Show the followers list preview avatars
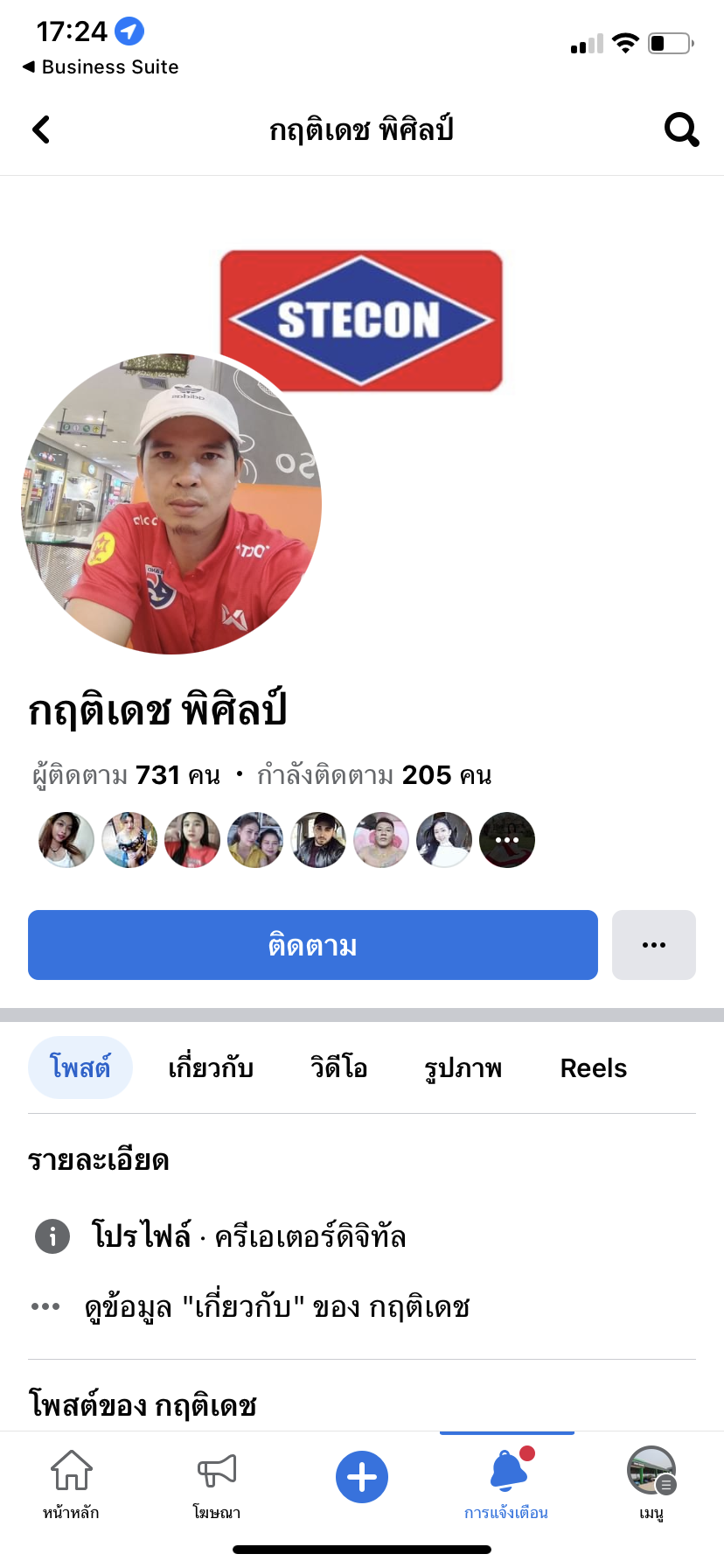Viewport: 724px width, 1568px height. coord(287,840)
